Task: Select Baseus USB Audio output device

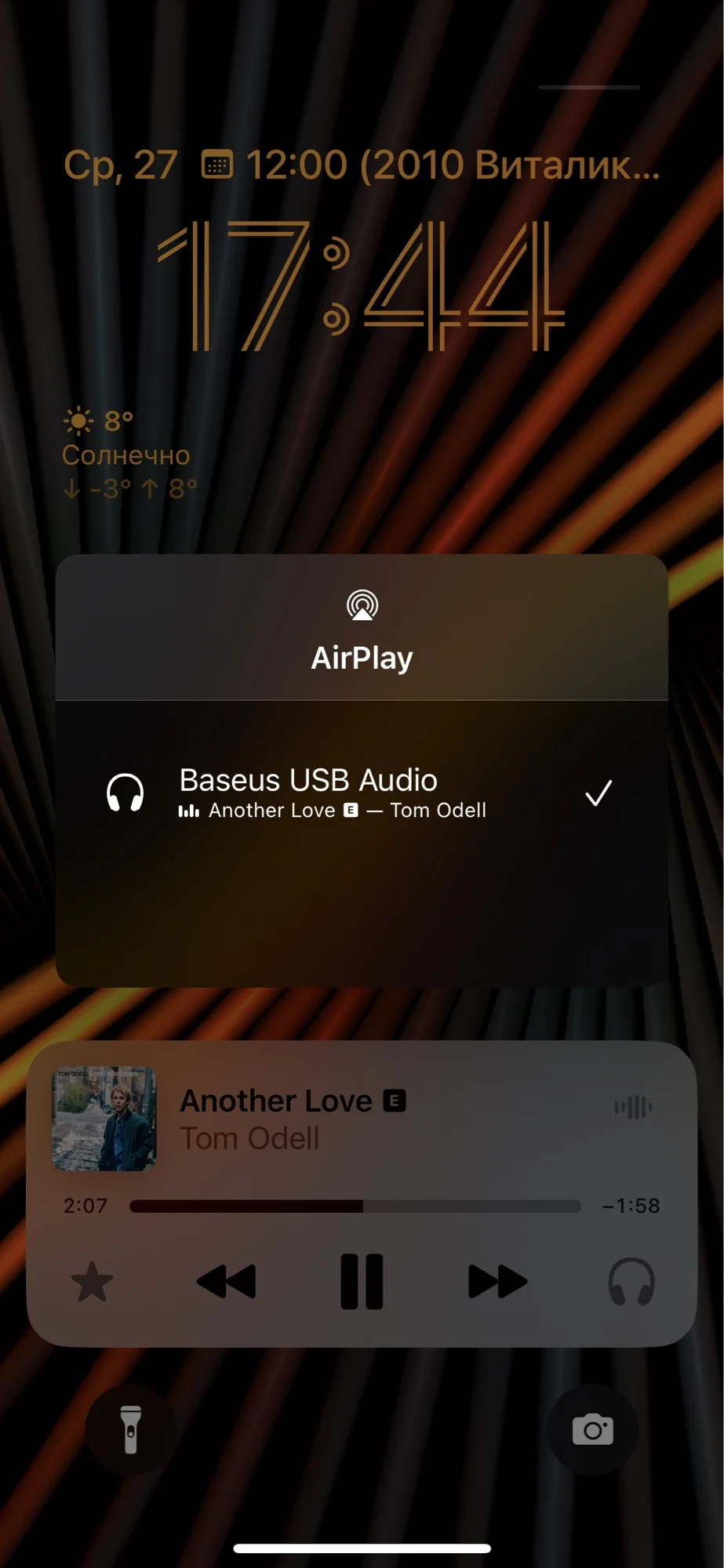Action: tap(362, 793)
